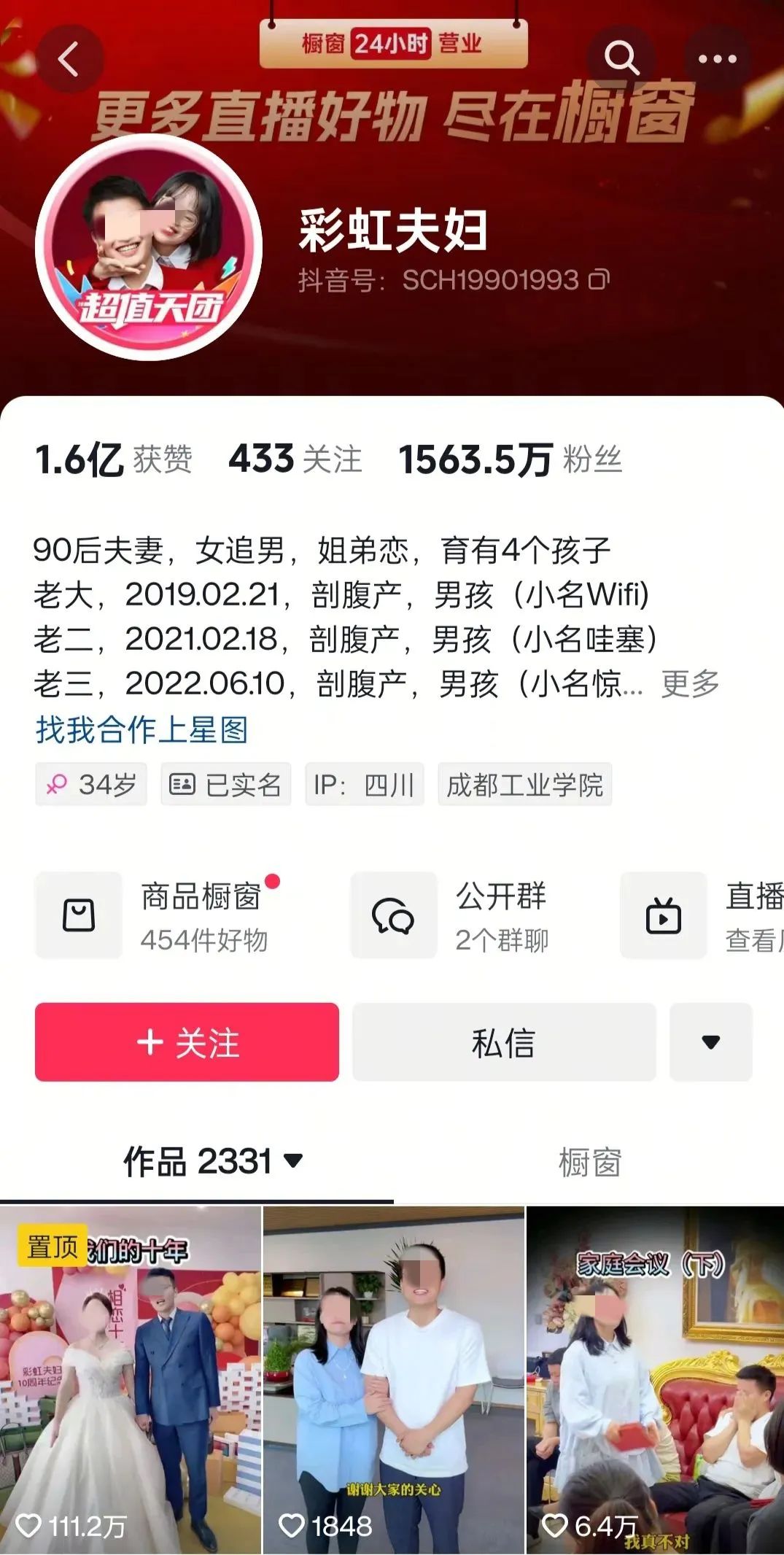Screen dimensions: 784x1555
Task: Open the three-dot overflow menu
Action: point(717,59)
